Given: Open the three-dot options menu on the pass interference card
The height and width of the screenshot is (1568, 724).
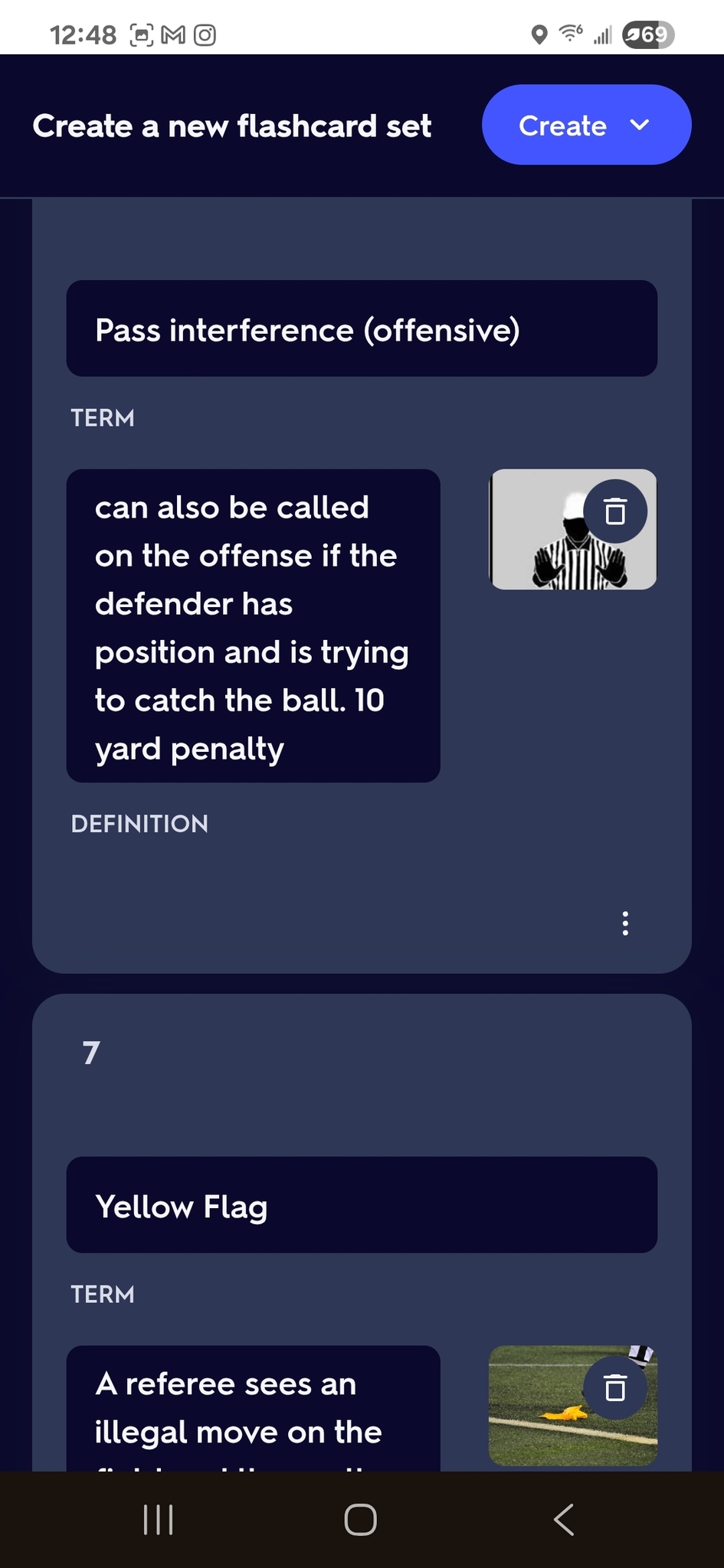Looking at the screenshot, I should point(625,923).
